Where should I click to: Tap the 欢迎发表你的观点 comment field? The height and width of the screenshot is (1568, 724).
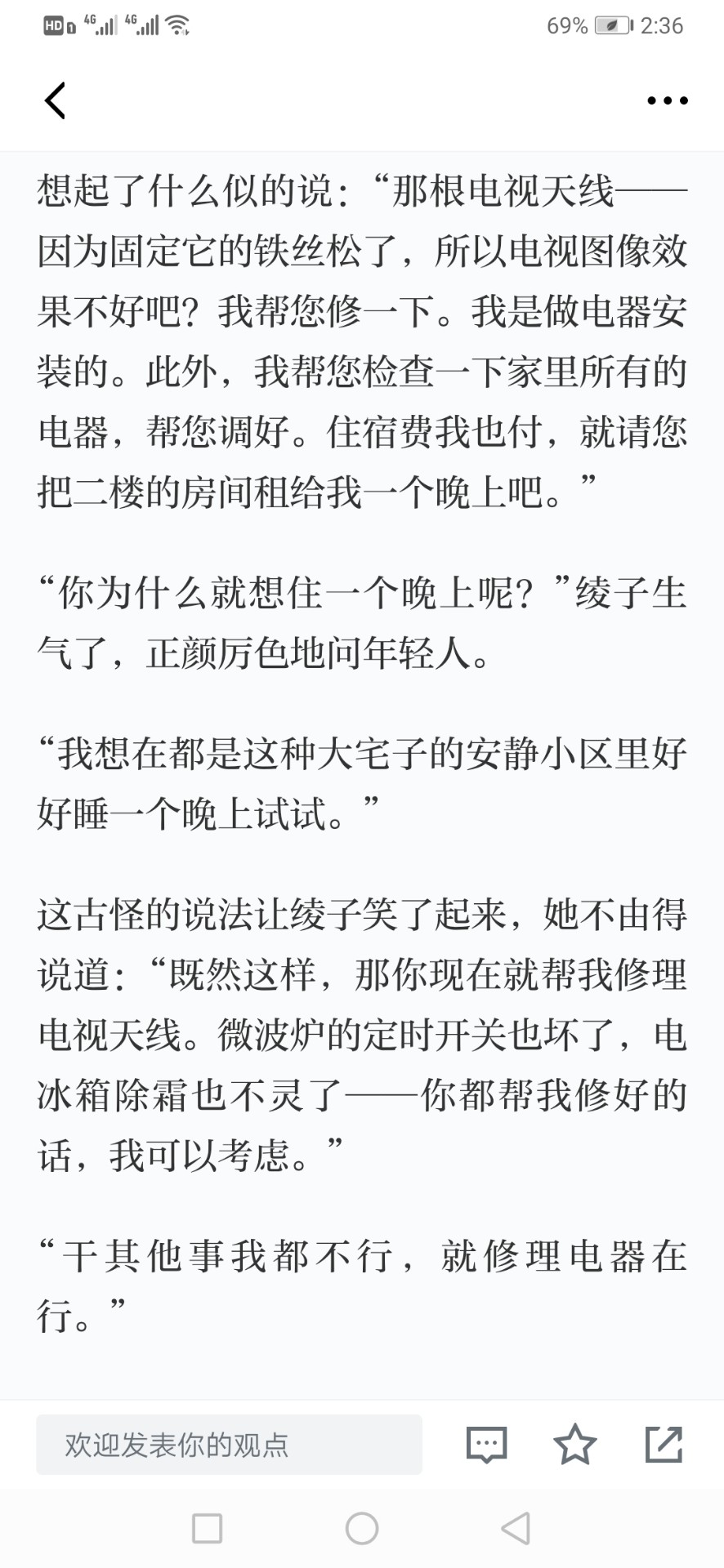click(x=229, y=1445)
